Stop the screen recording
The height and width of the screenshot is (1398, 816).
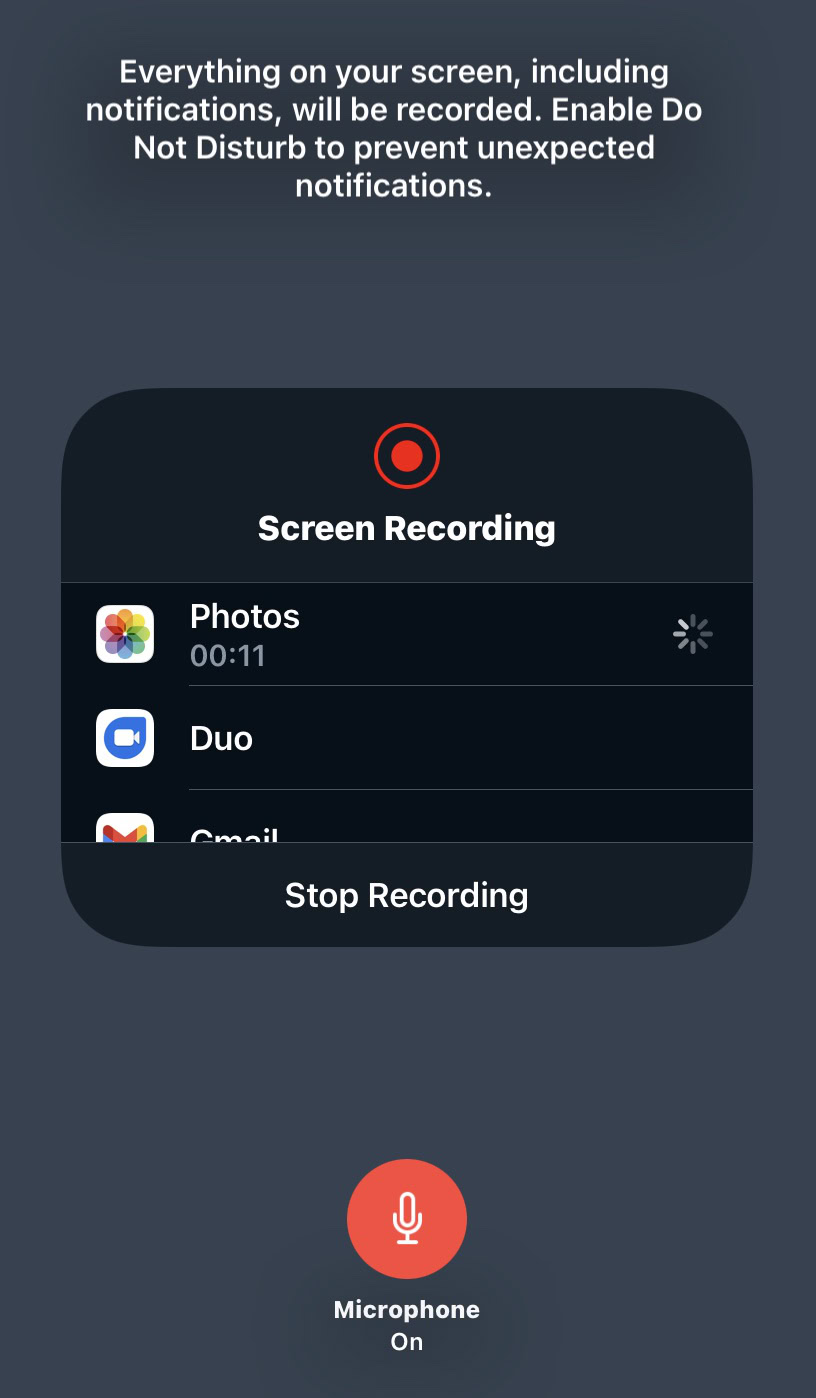point(406,895)
